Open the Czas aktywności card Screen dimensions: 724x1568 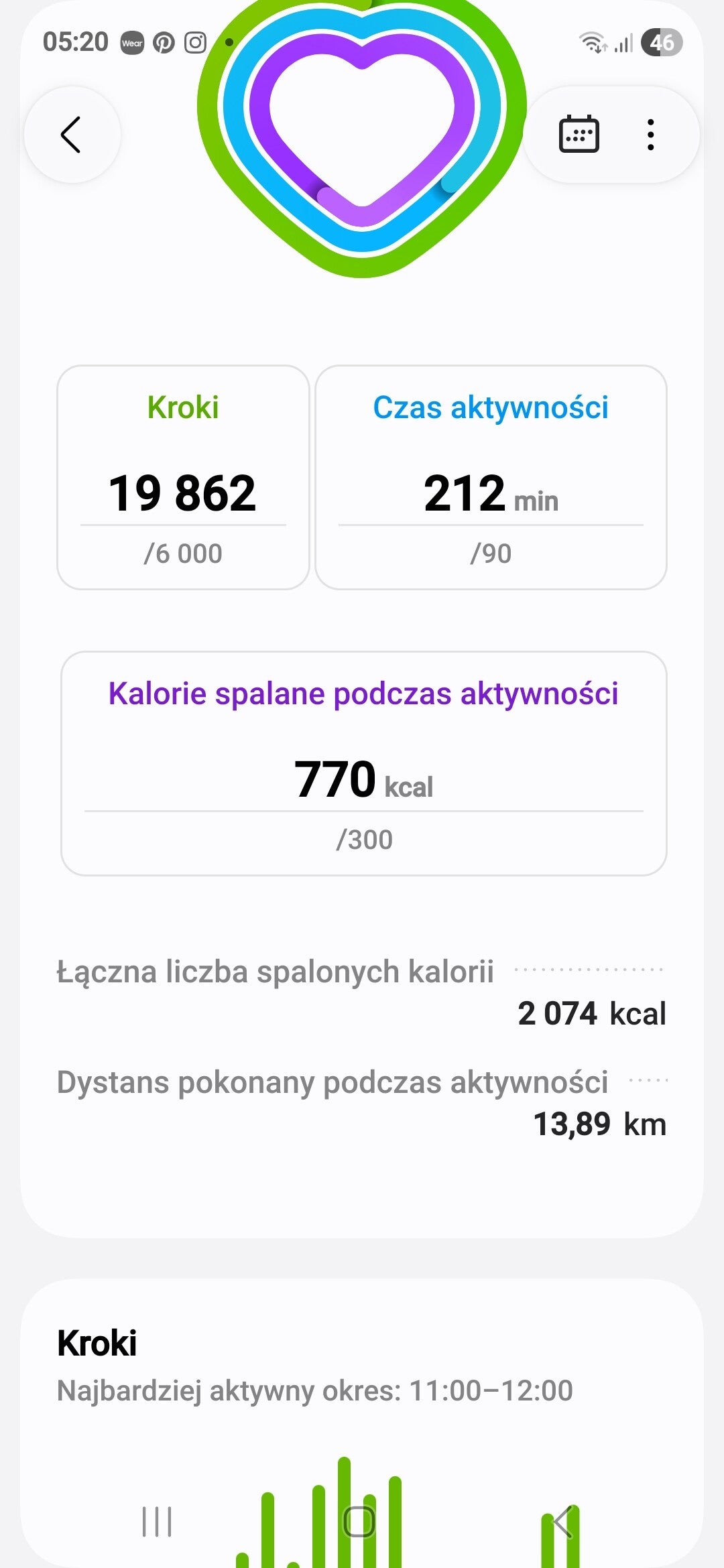tap(491, 477)
